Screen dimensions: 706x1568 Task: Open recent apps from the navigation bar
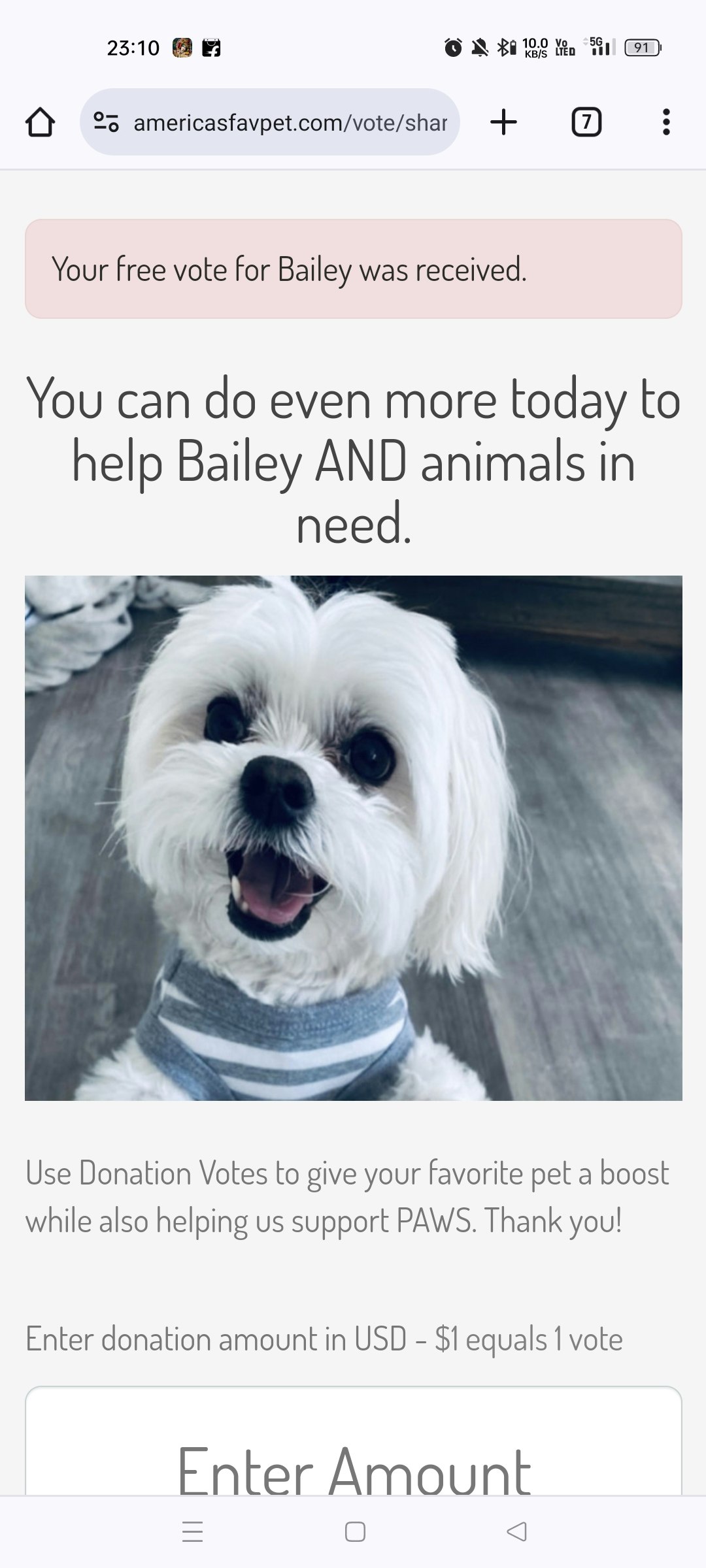192,1531
